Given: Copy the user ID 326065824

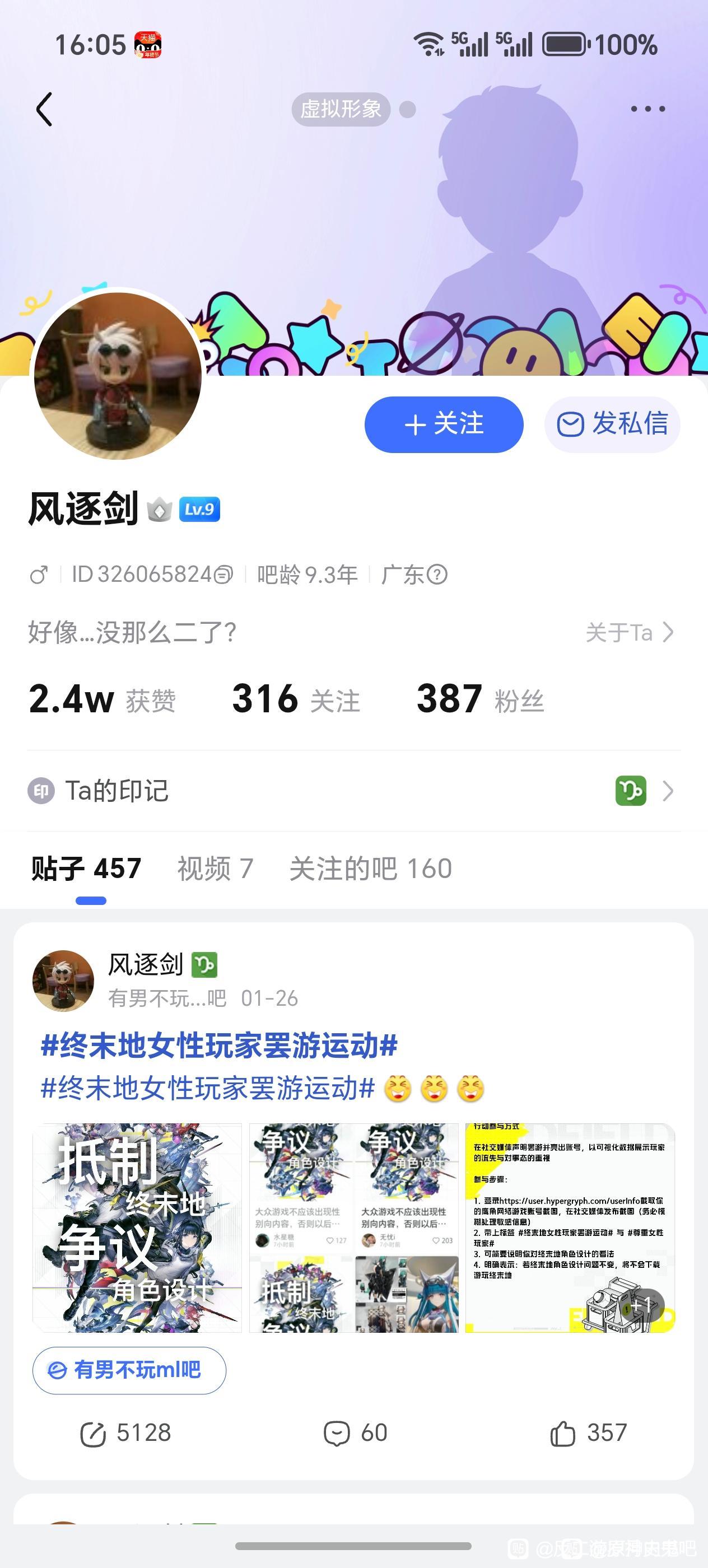Looking at the screenshot, I should click(x=224, y=575).
